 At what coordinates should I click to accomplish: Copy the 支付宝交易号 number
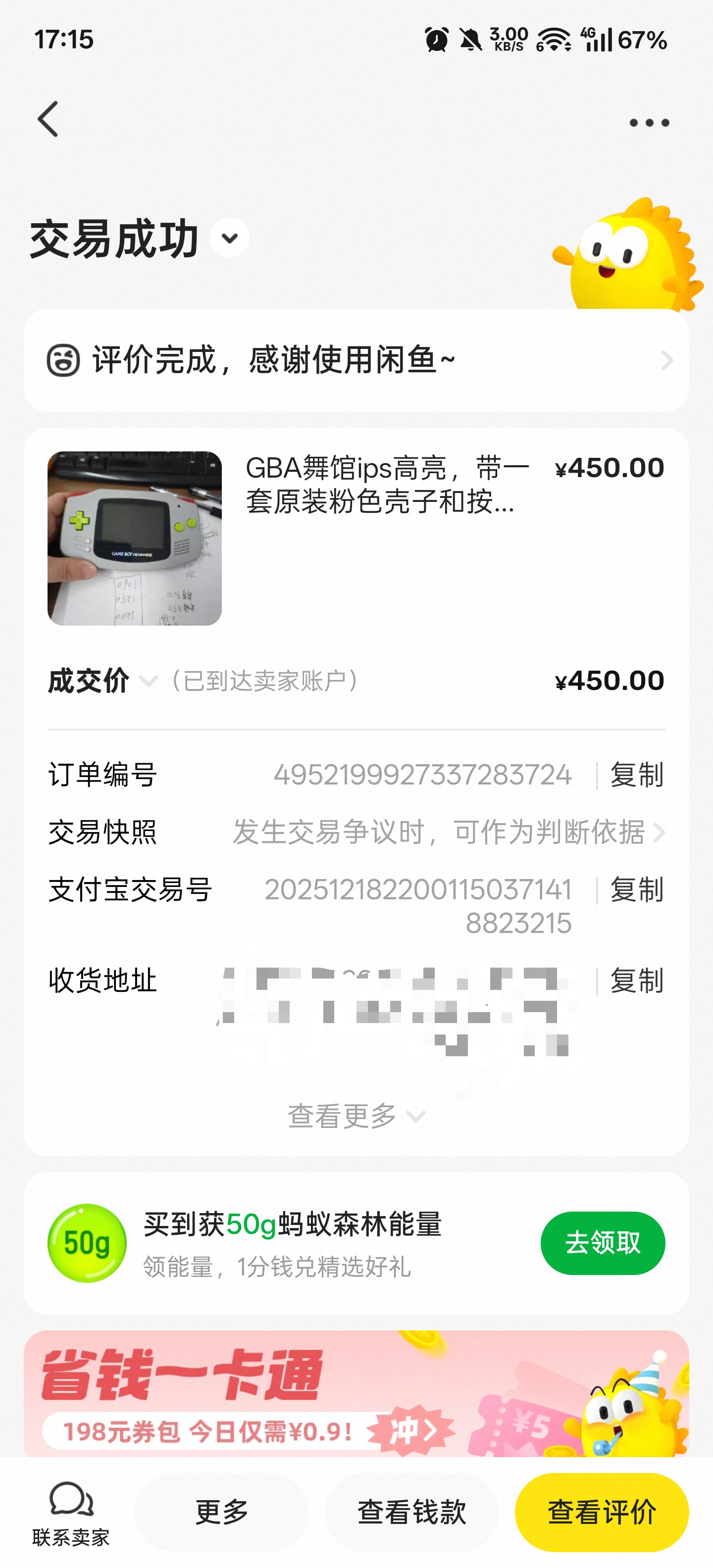(x=636, y=890)
